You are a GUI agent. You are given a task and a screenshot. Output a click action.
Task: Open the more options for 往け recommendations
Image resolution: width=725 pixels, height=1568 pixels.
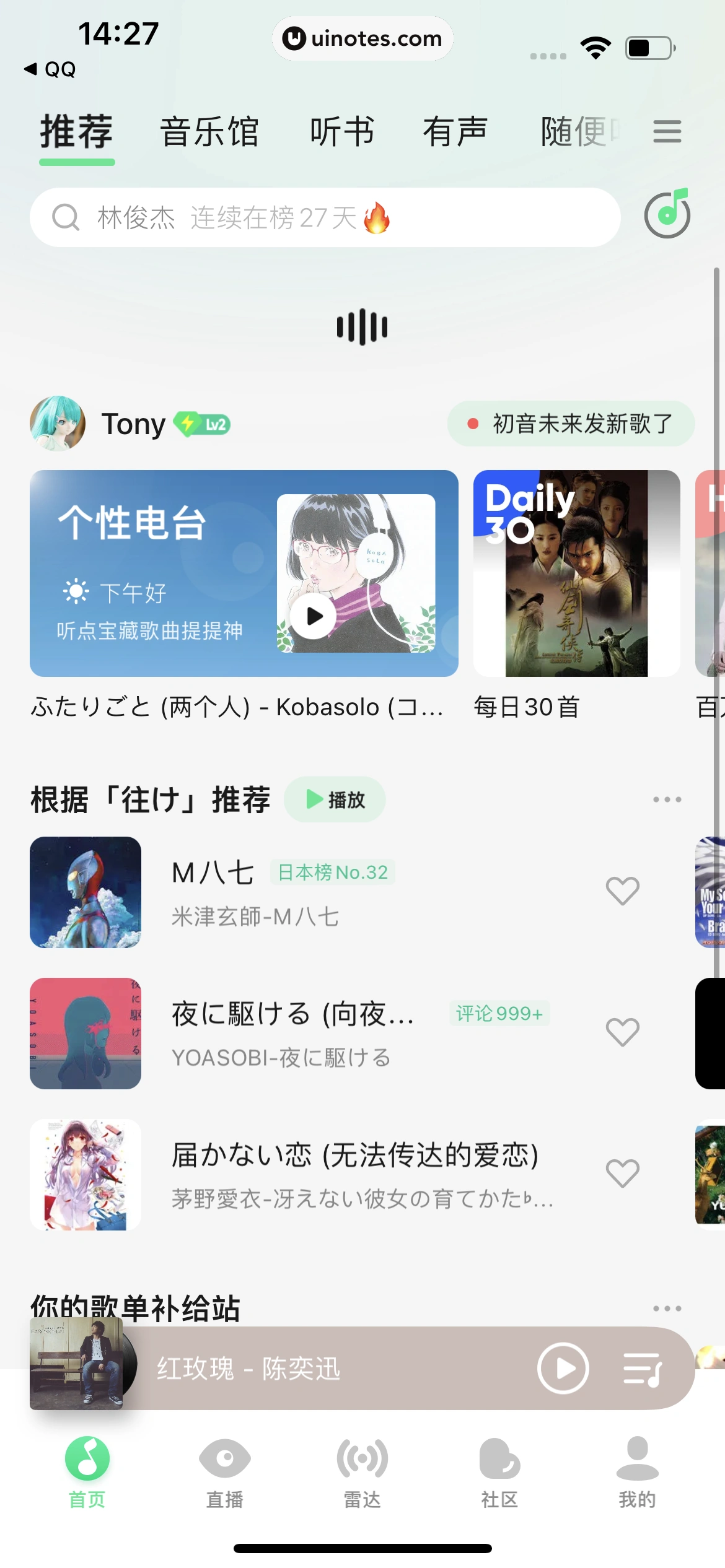coord(667,799)
